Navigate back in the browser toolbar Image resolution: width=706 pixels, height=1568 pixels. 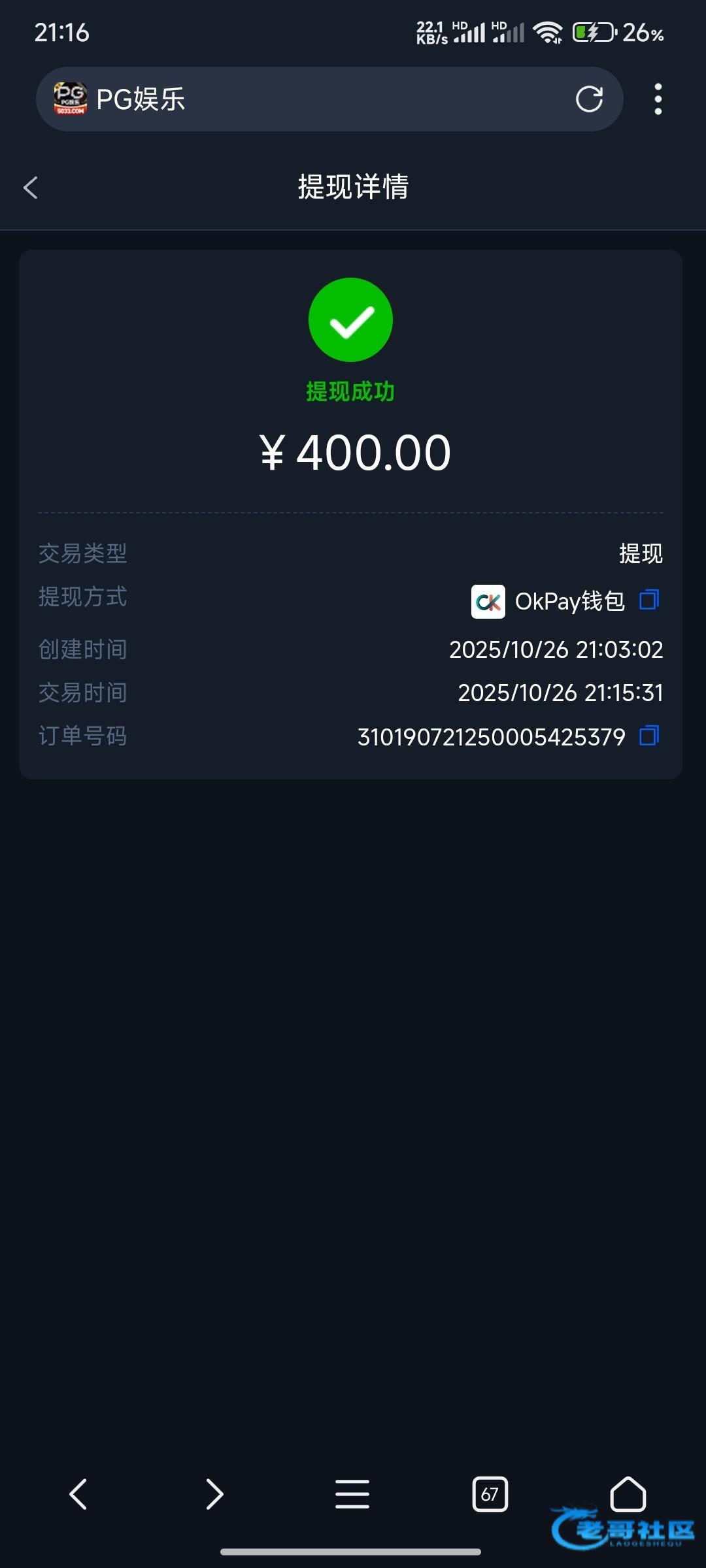(78, 1494)
